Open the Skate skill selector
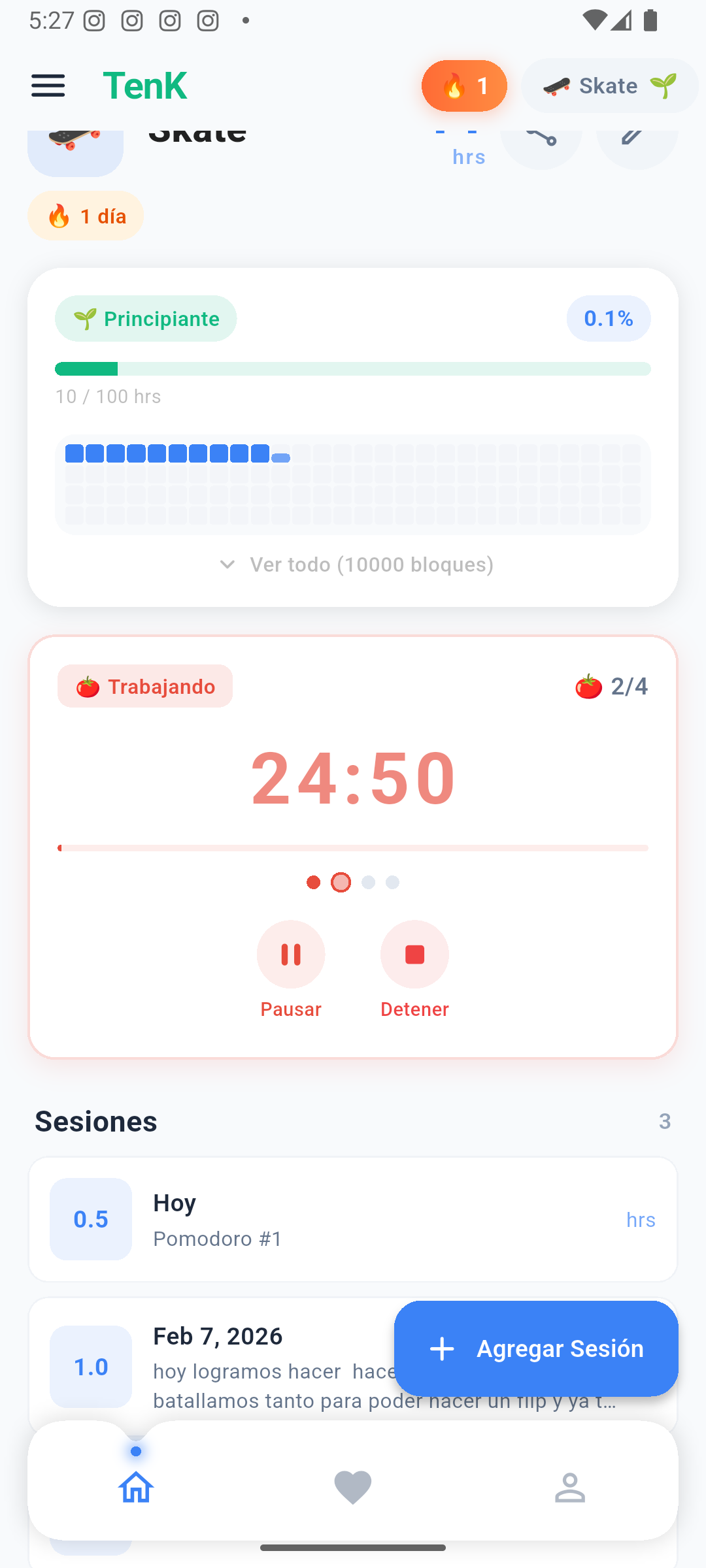The width and height of the screenshot is (706, 1568). tap(609, 85)
